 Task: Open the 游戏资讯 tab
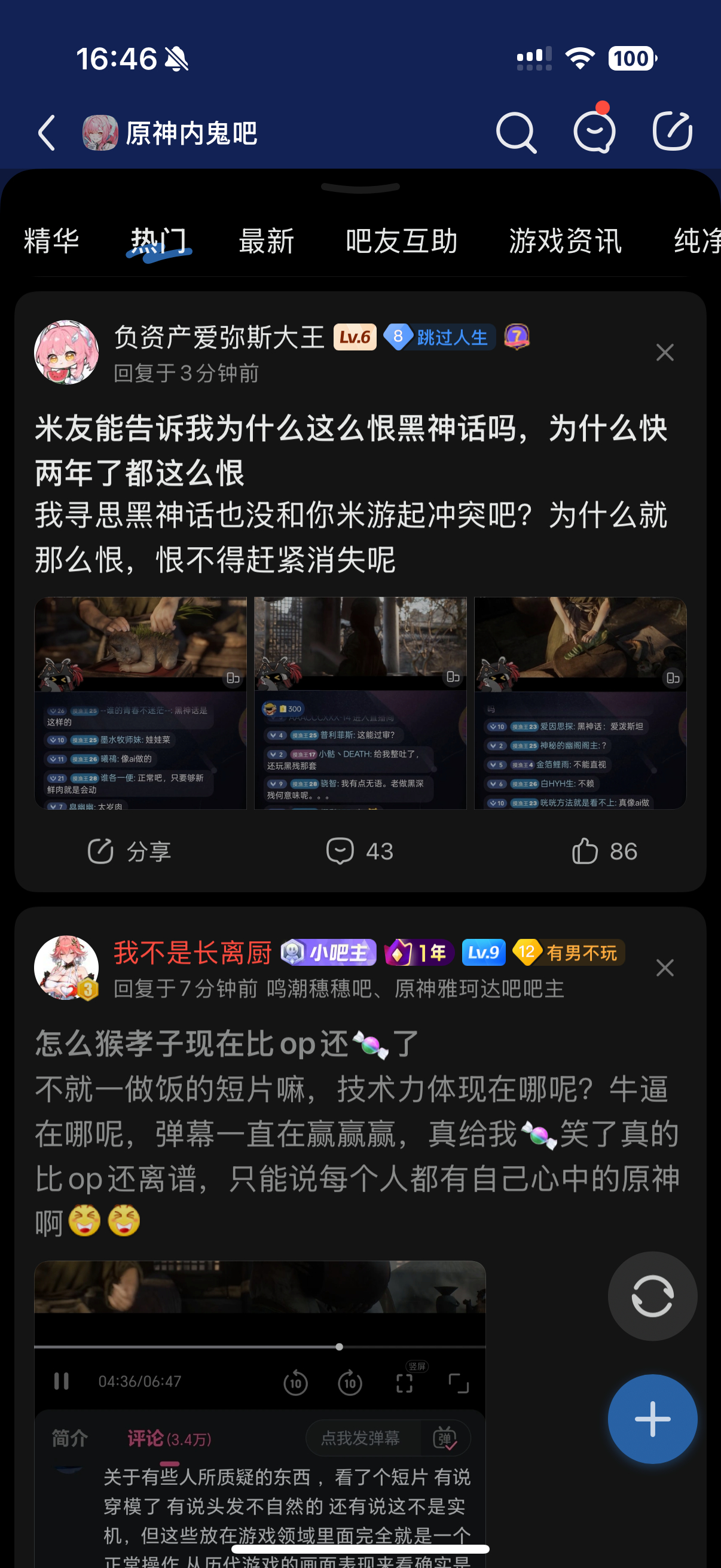click(x=565, y=241)
